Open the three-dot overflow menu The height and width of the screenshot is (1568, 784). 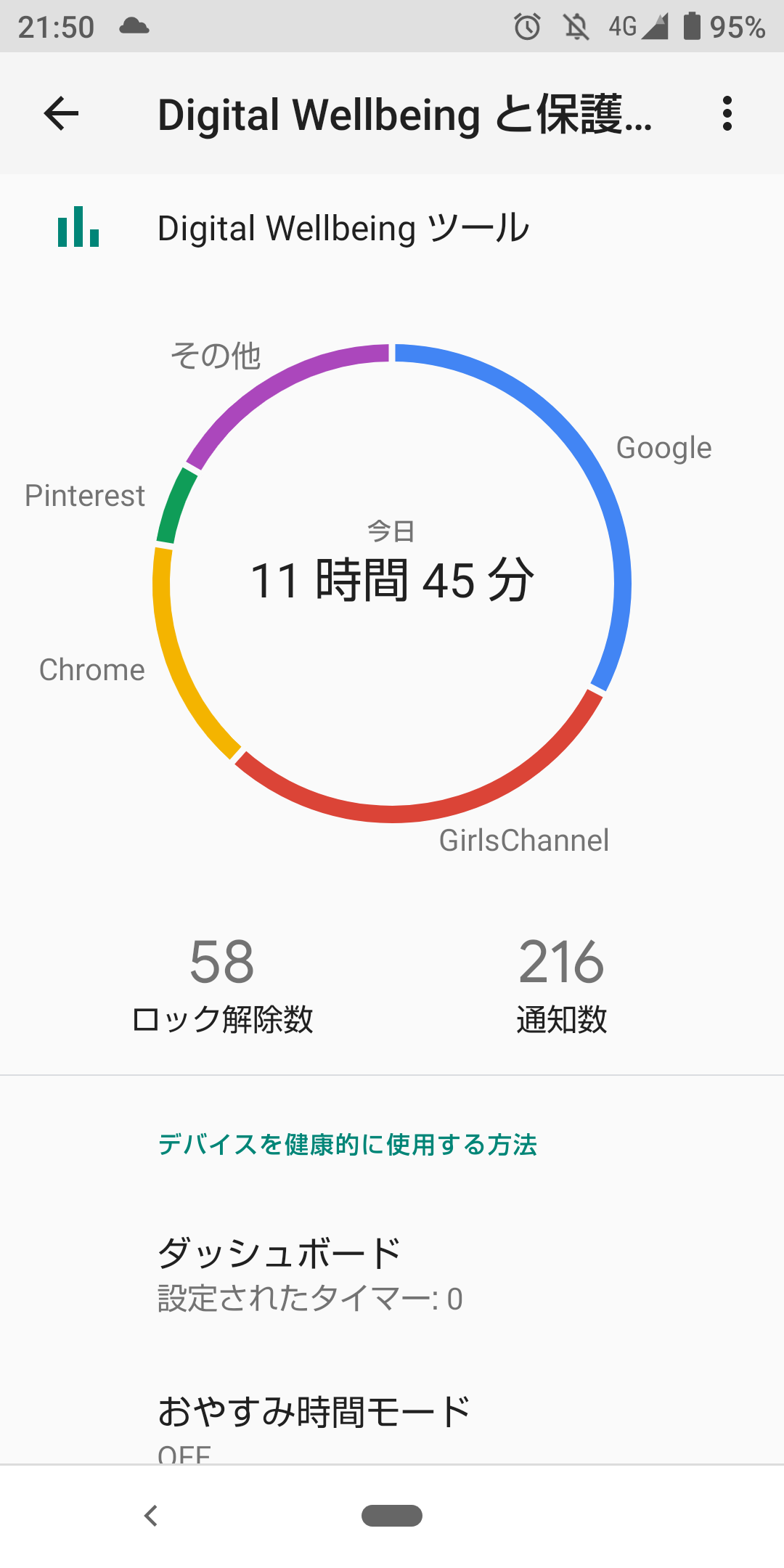[x=727, y=114]
